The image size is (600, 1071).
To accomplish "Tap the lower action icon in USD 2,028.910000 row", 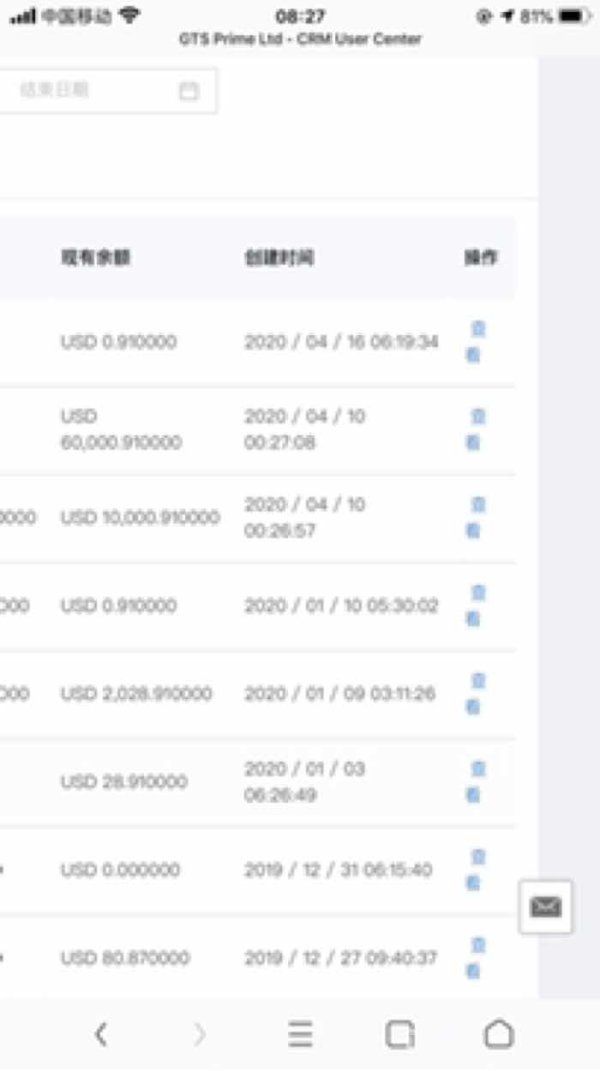I will point(473,707).
